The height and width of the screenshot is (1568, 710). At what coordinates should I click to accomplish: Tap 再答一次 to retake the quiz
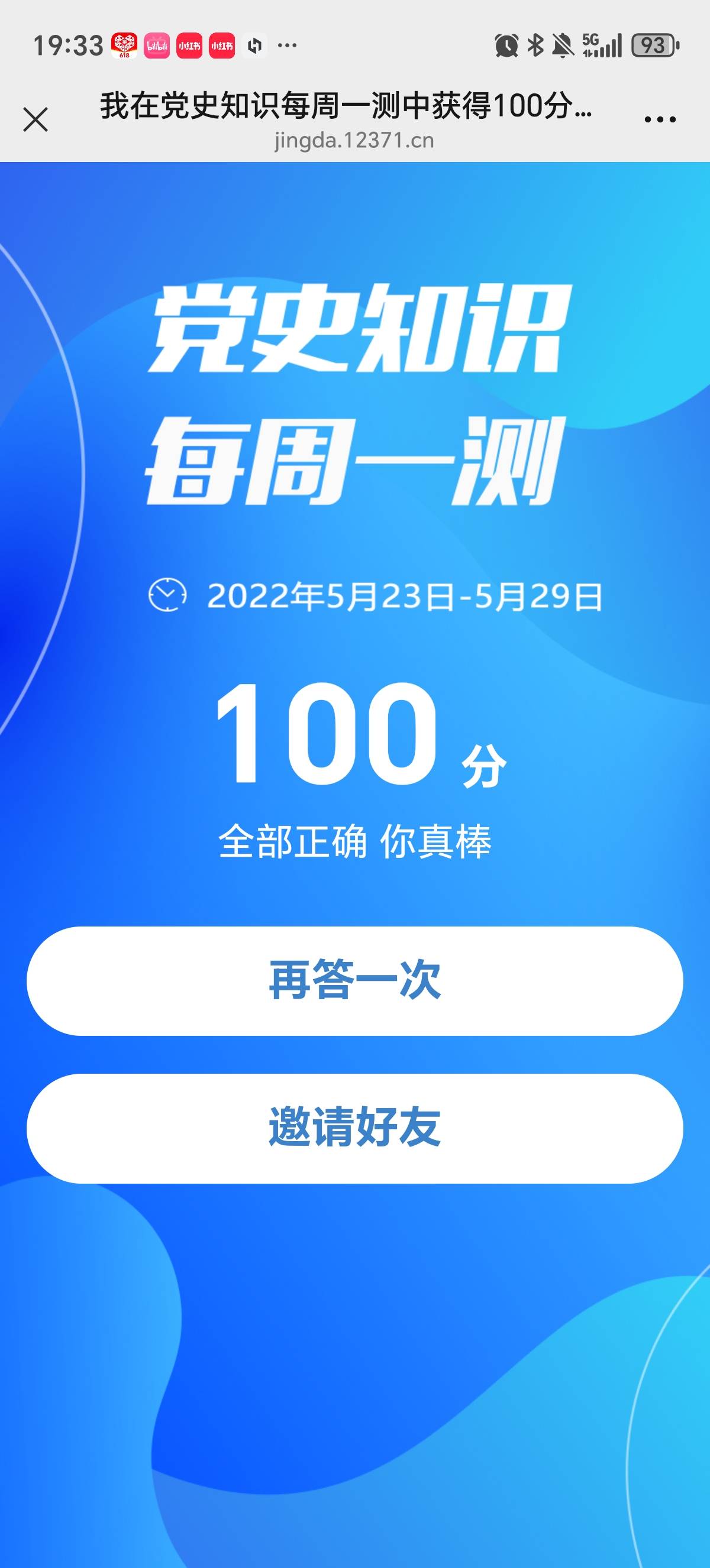tap(354, 981)
